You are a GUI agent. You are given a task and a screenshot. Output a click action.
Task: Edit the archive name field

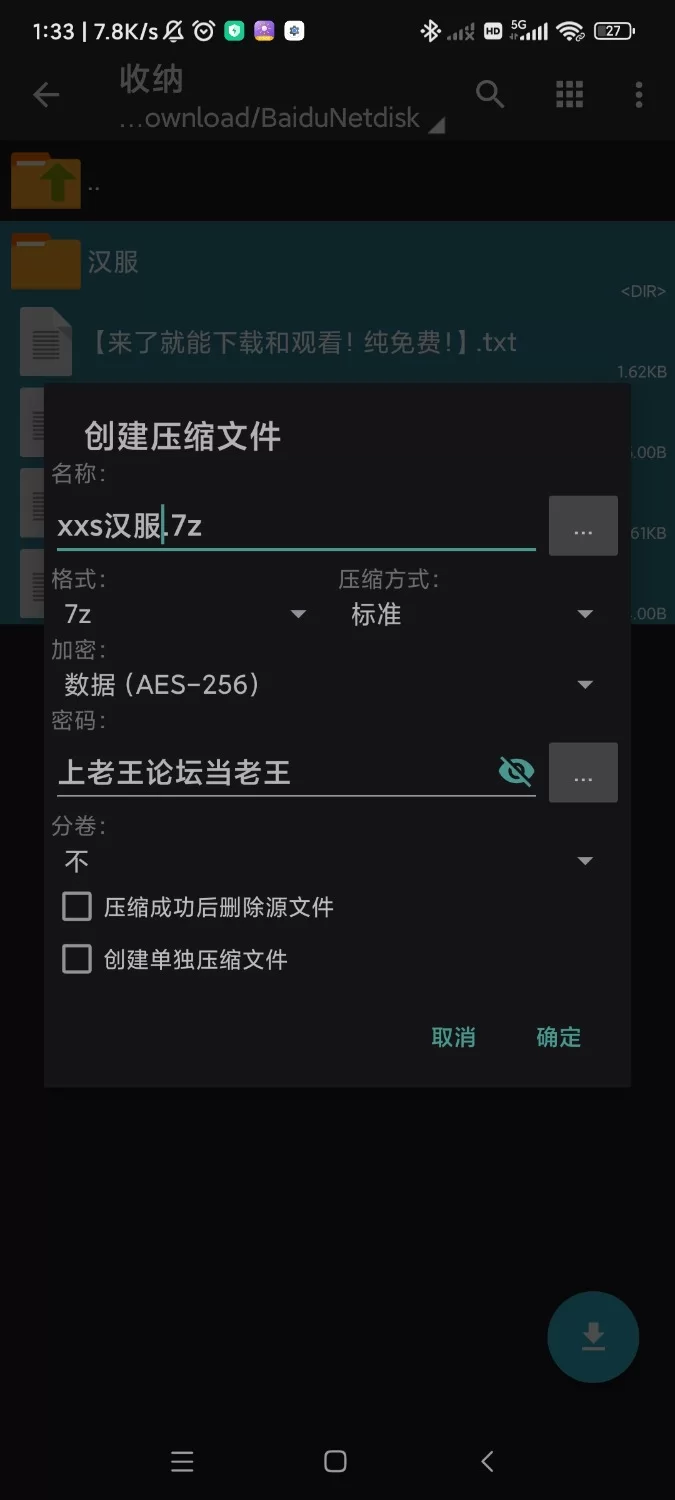pyautogui.click(x=296, y=525)
